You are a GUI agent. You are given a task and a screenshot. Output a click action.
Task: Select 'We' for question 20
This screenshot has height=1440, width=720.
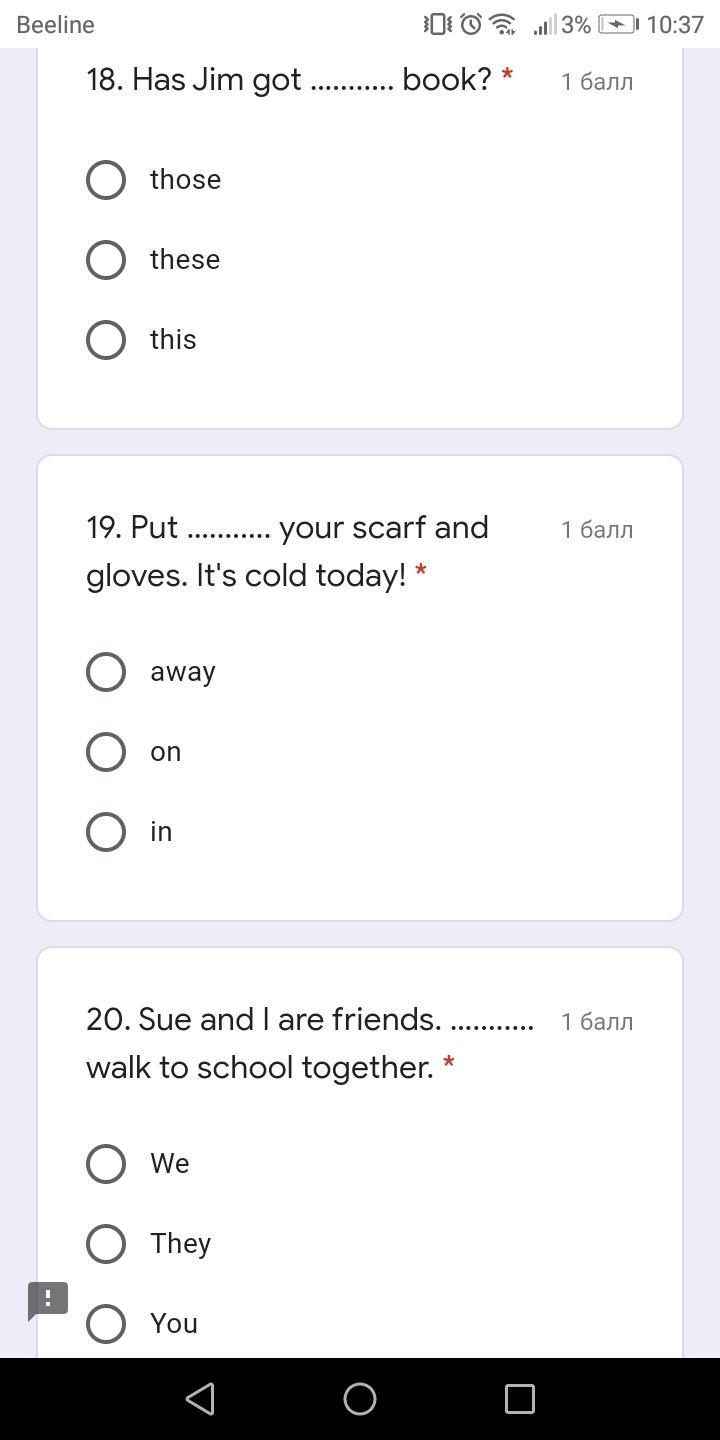[x=106, y=1164]
